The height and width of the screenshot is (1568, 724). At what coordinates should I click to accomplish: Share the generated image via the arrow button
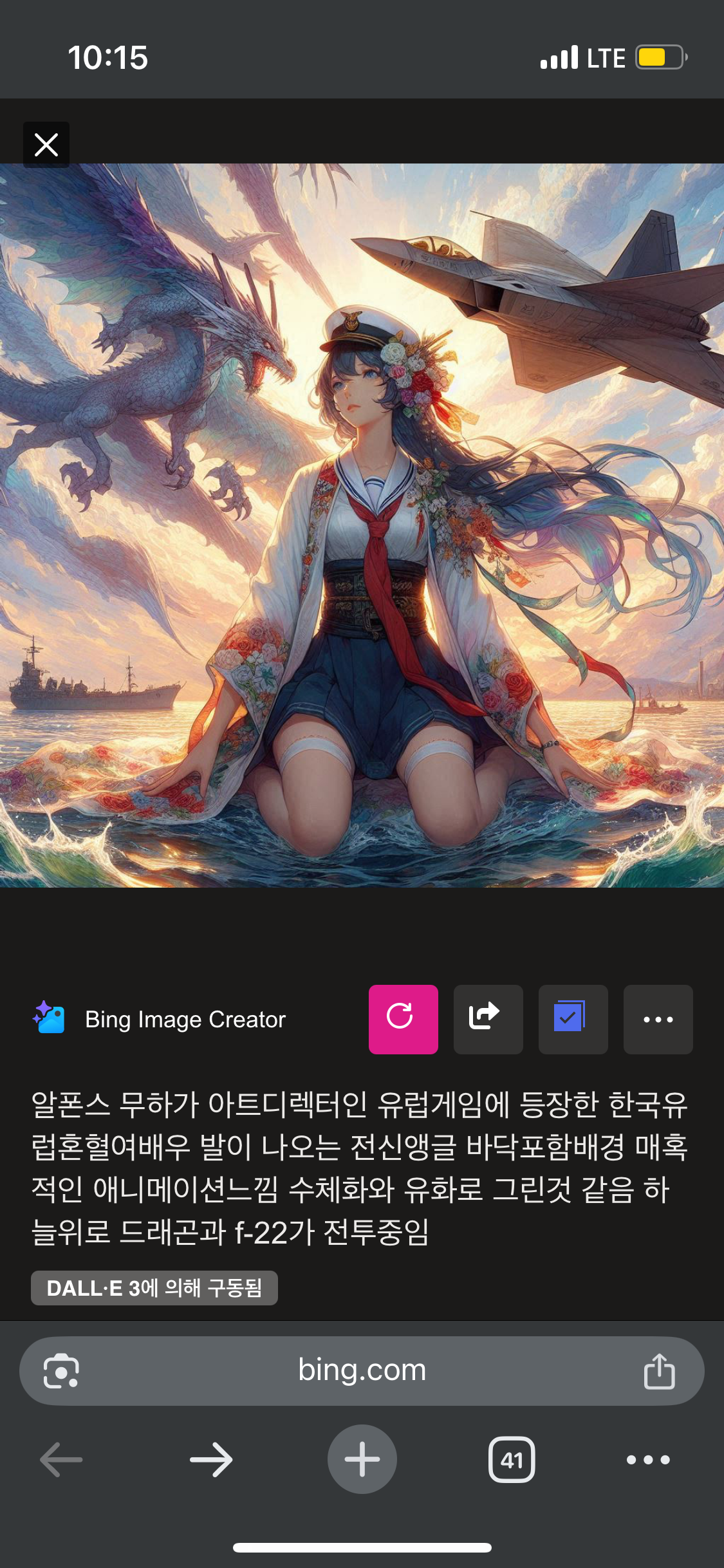coord(488,1019)
